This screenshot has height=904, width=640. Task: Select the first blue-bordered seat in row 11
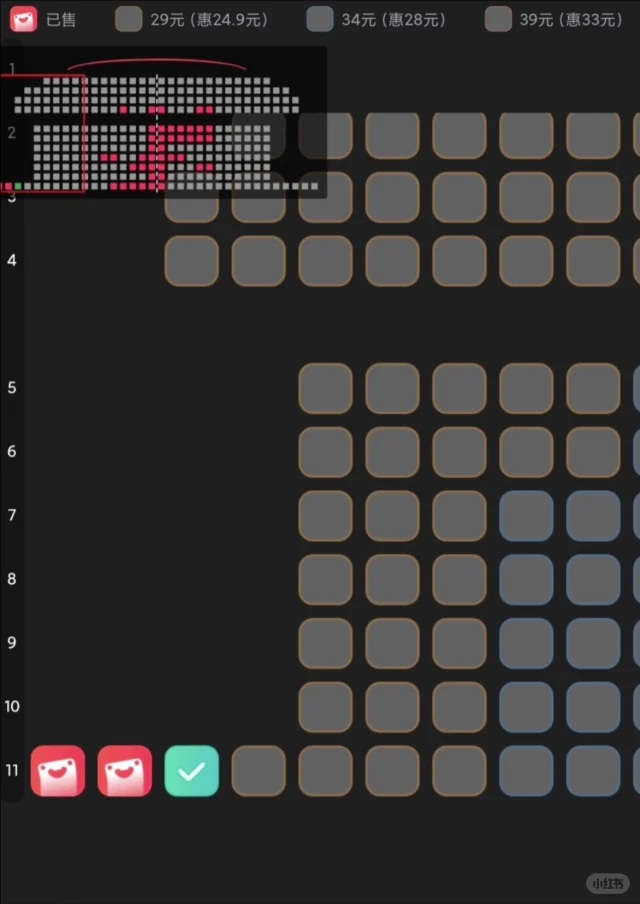click(x=526, y=771)
